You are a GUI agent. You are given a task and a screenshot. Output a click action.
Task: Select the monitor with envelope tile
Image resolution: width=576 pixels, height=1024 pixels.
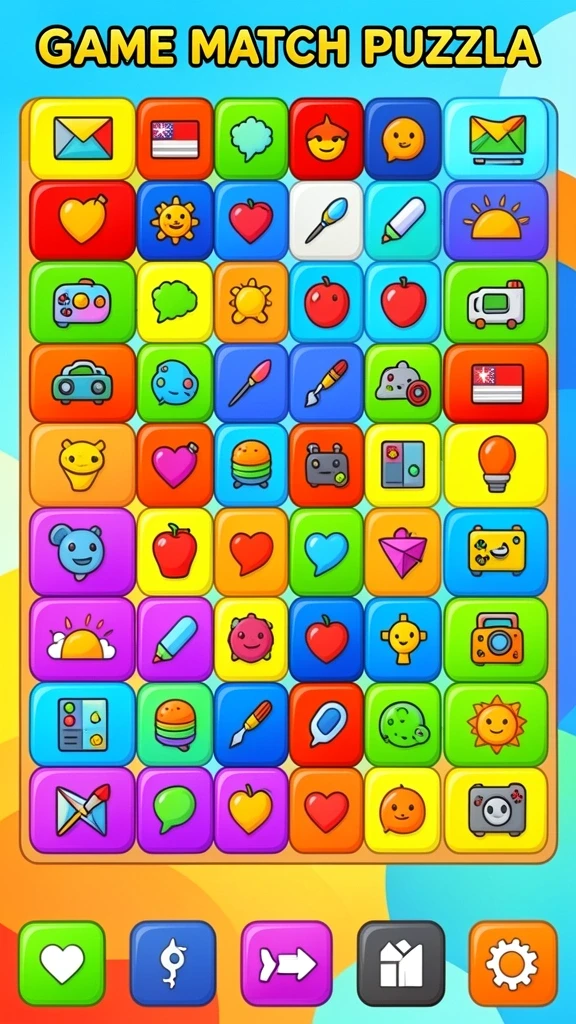[496, 138]
